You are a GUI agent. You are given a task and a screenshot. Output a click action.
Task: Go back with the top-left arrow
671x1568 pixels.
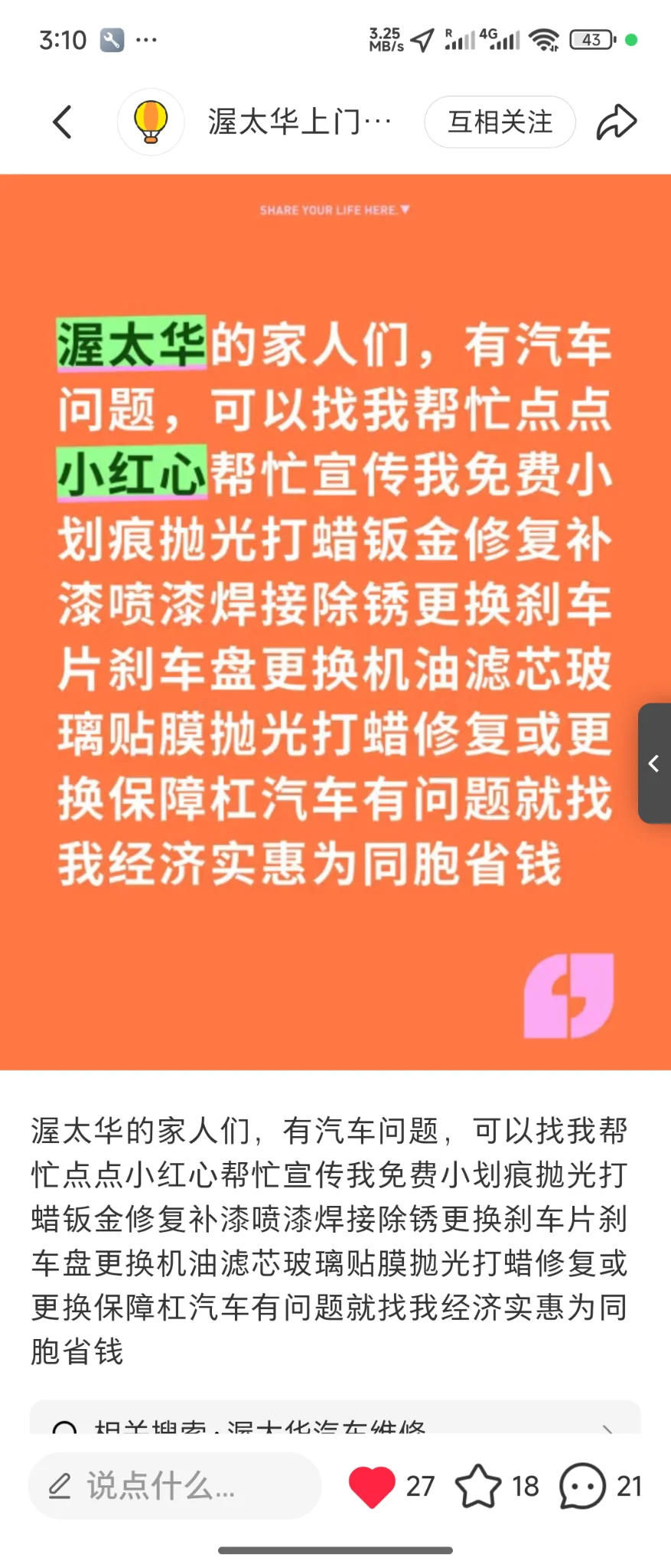63,122
